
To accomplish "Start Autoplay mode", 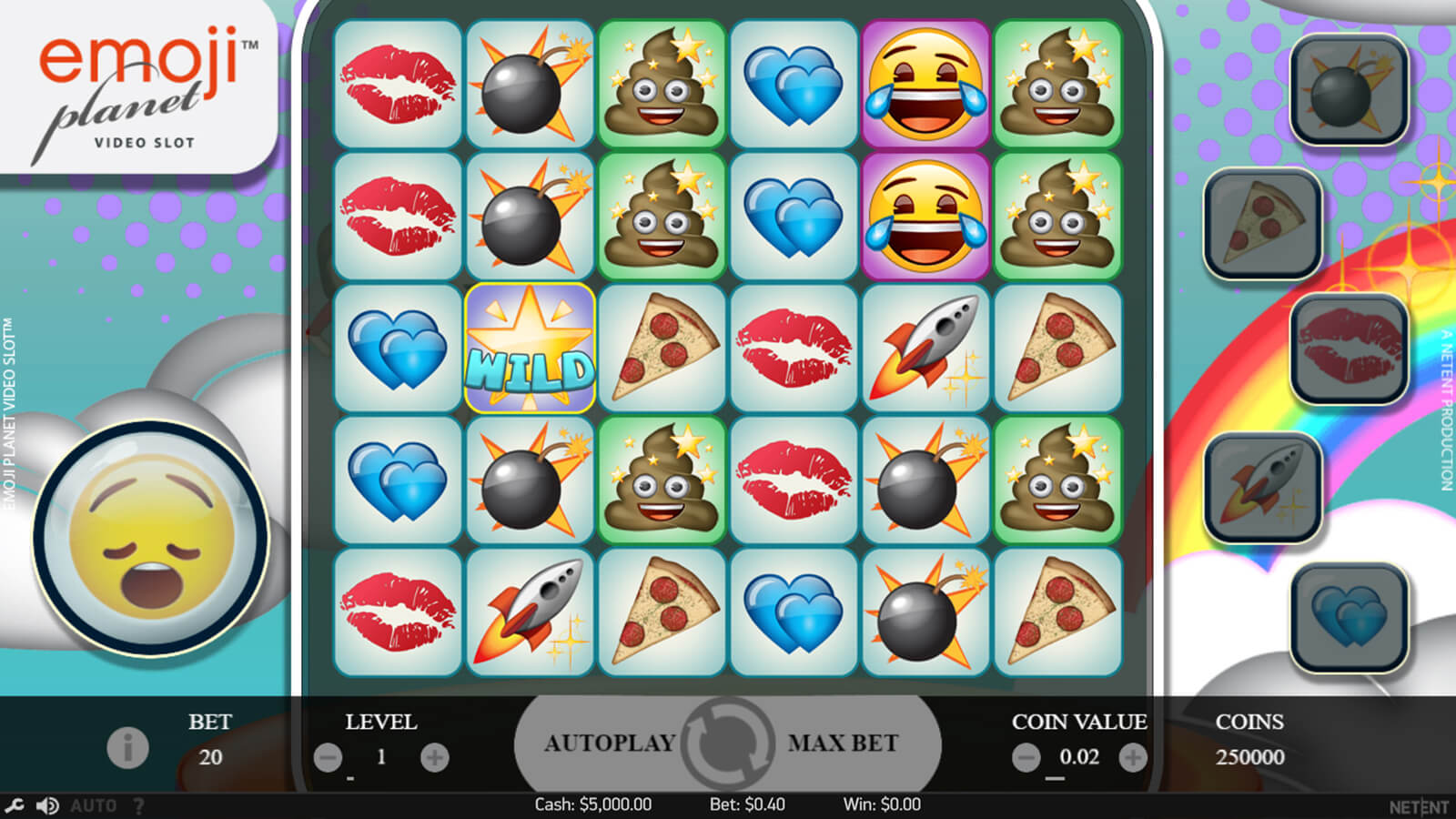I will coord(608,743).
